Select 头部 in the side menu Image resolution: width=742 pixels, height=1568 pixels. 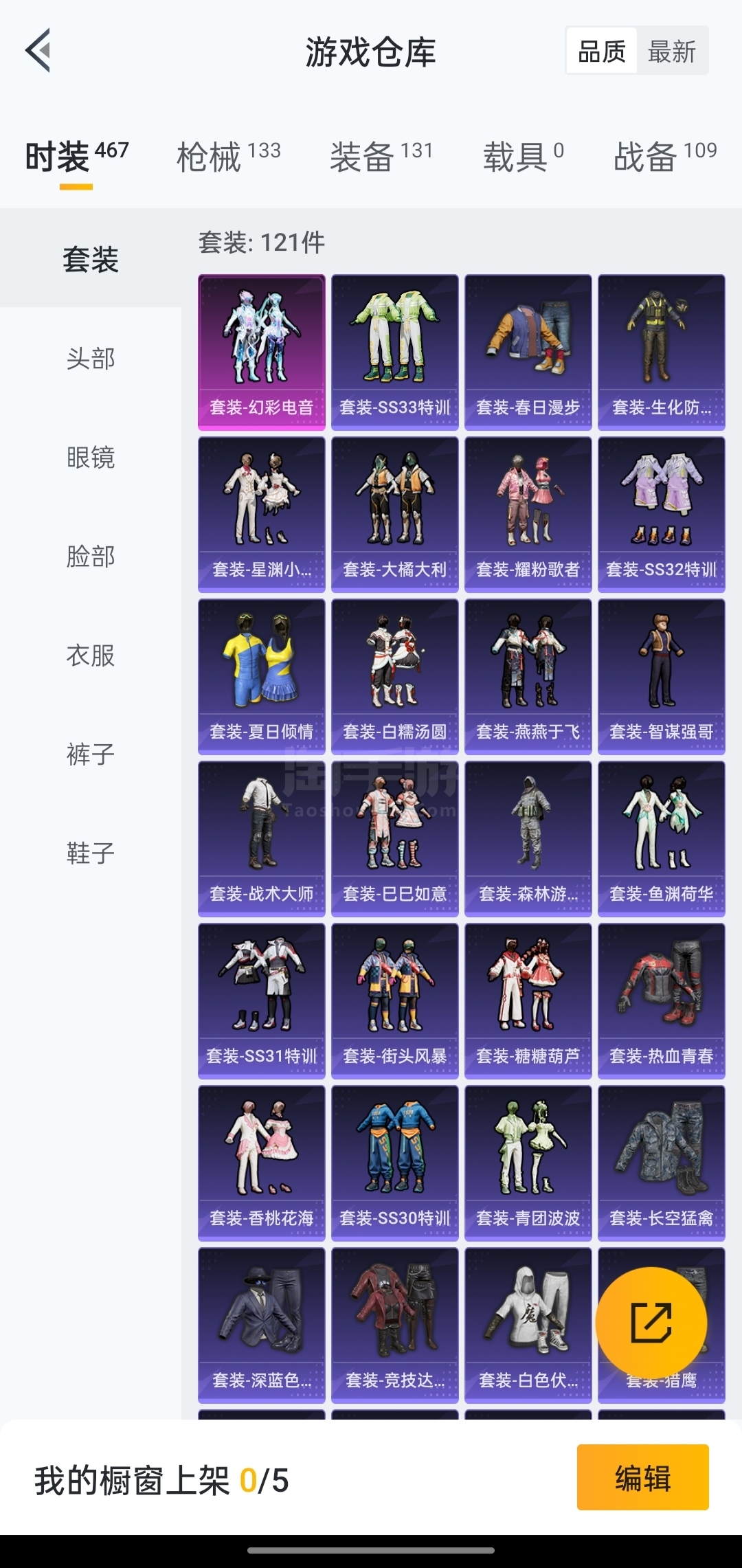pos(91,358)
